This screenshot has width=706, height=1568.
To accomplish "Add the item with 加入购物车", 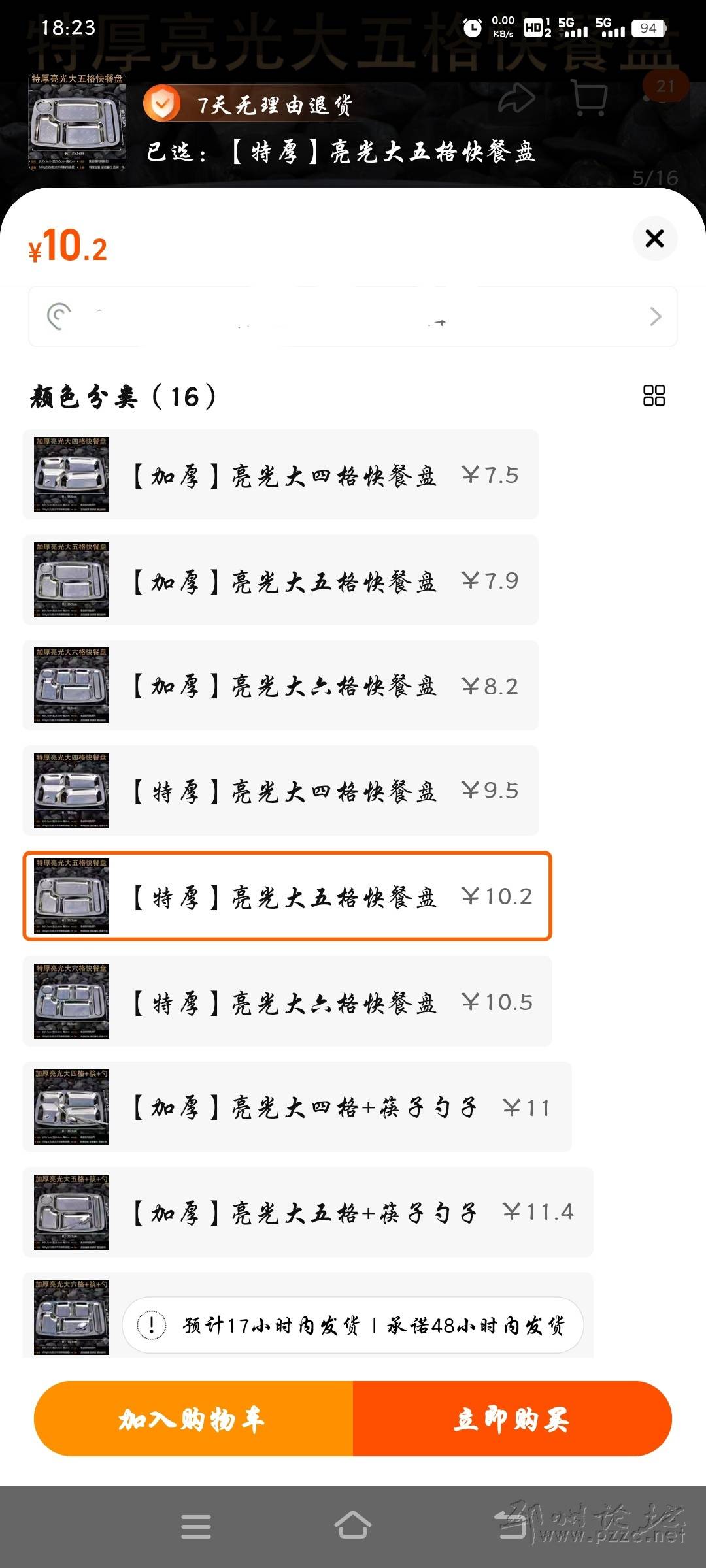I will [x=193, y=1419].
